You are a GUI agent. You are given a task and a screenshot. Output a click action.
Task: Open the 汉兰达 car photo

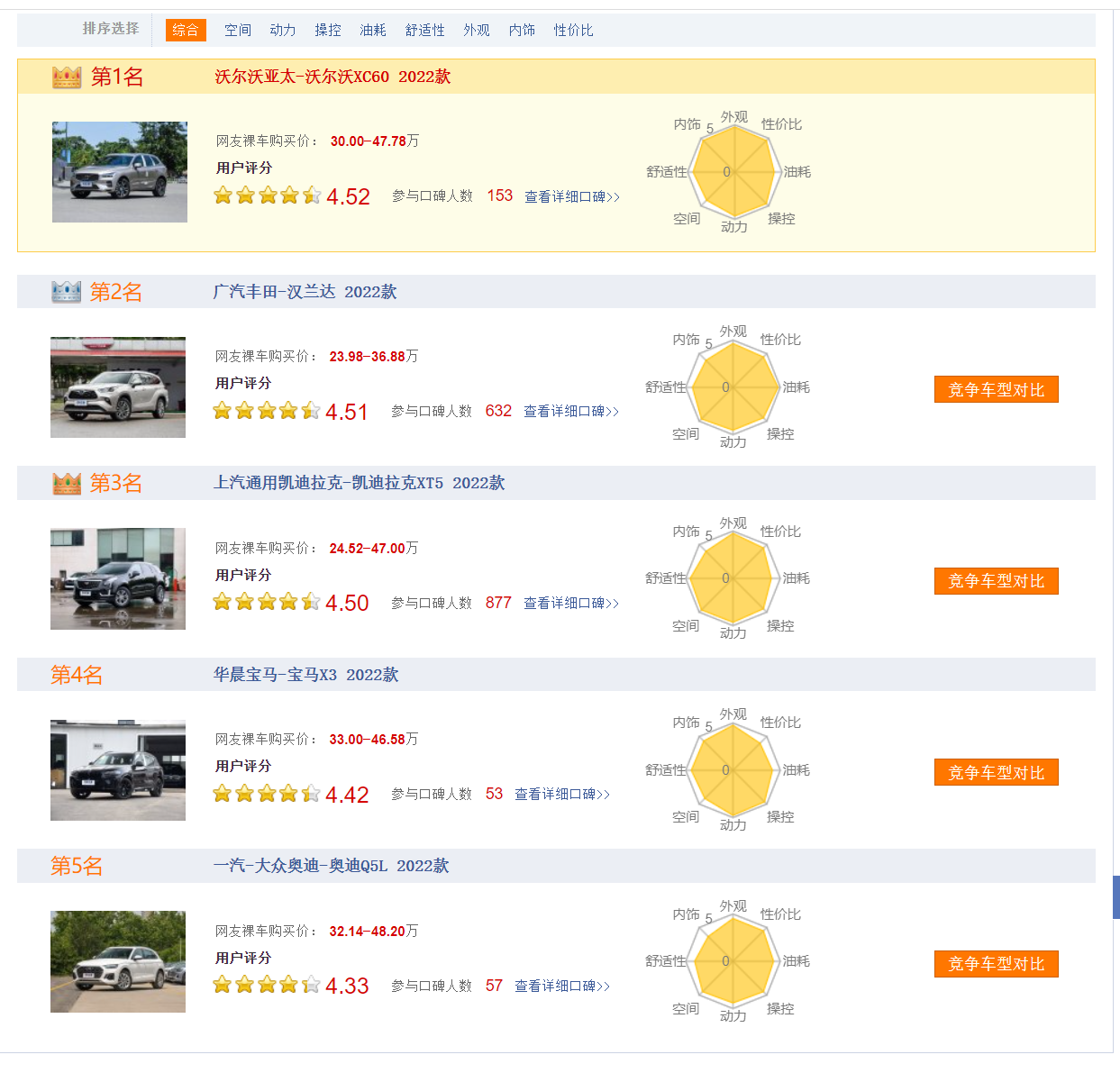118,387
